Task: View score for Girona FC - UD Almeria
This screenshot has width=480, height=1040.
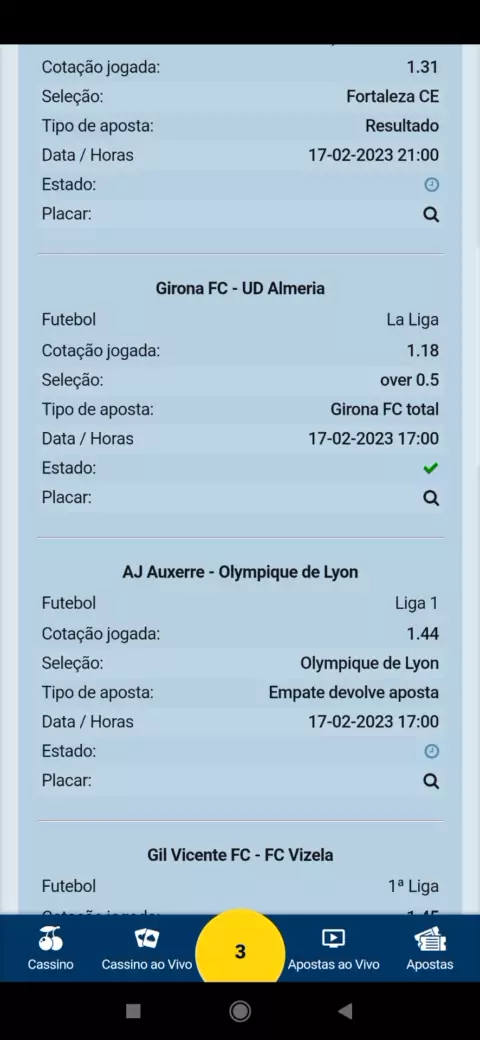Action: pyautogui.click(x=431, y=497)
